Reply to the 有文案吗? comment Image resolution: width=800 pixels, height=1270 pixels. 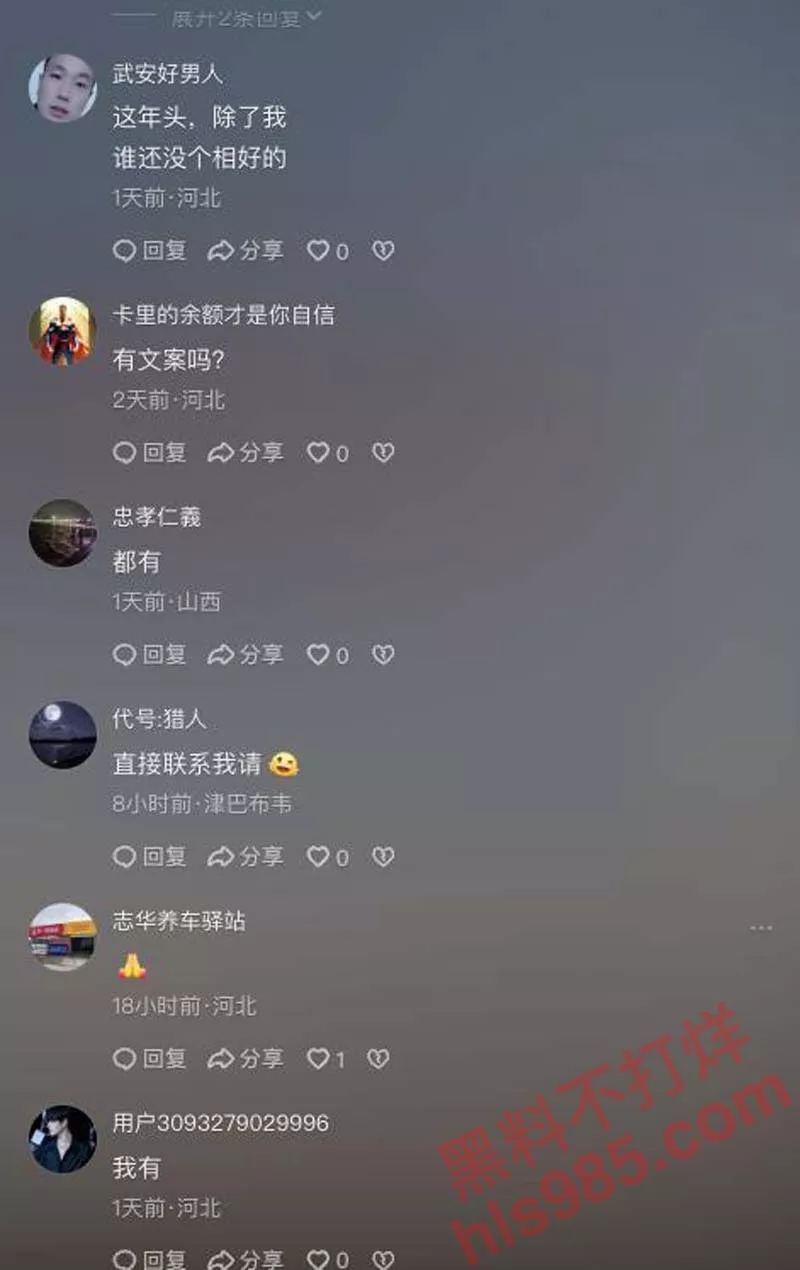(150, 453)
